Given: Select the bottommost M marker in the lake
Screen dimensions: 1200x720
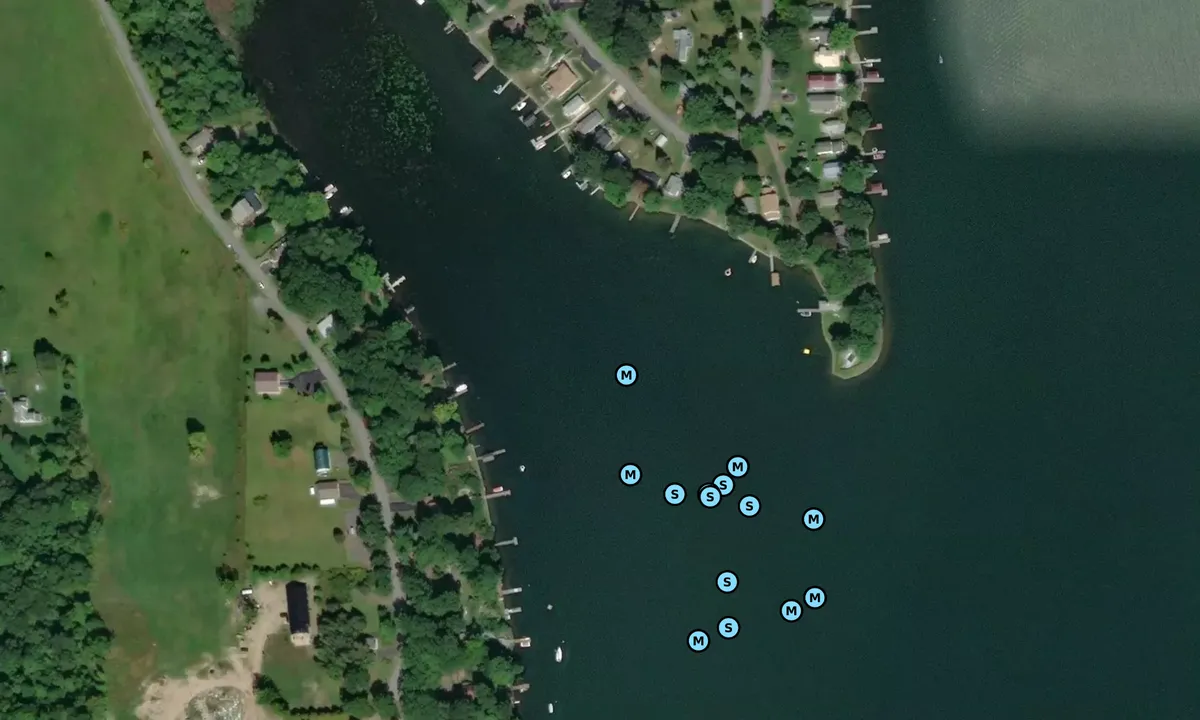Looking at the screenshot, I should (698, 640).
